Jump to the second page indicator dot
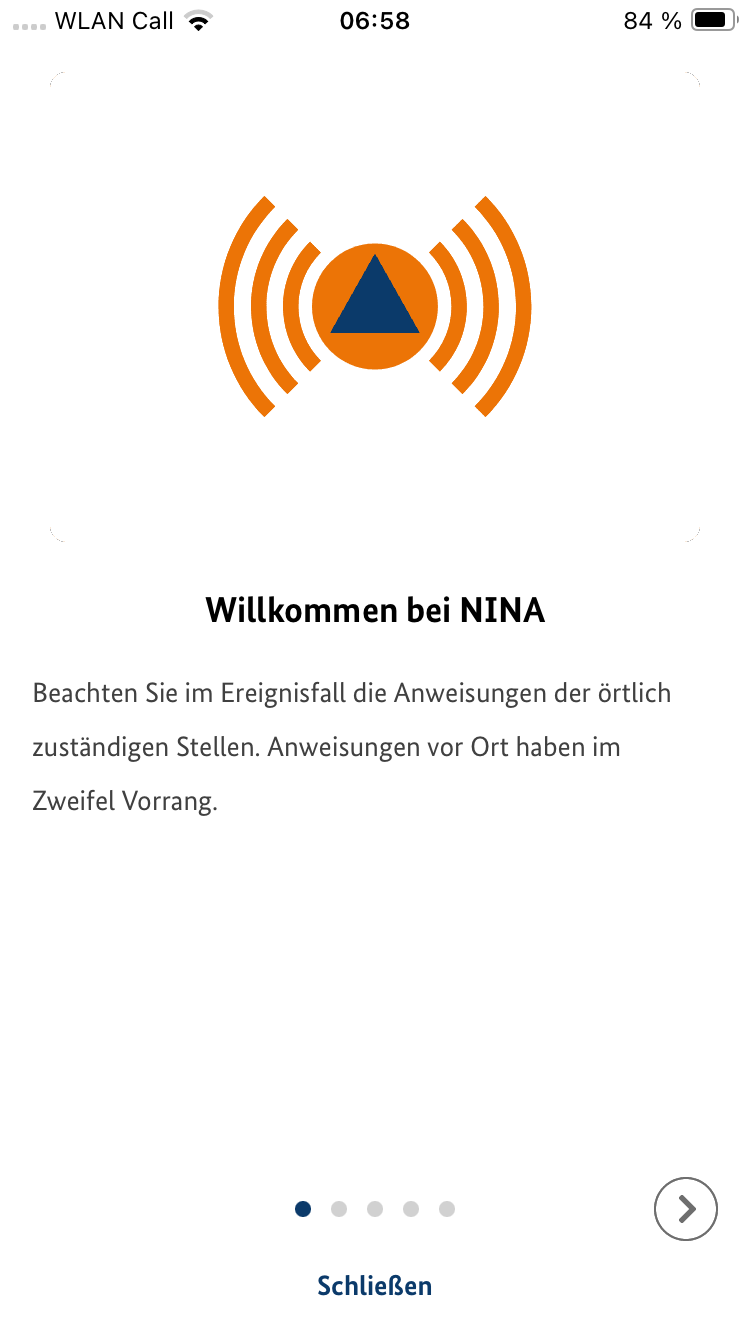 [339, 1209]
